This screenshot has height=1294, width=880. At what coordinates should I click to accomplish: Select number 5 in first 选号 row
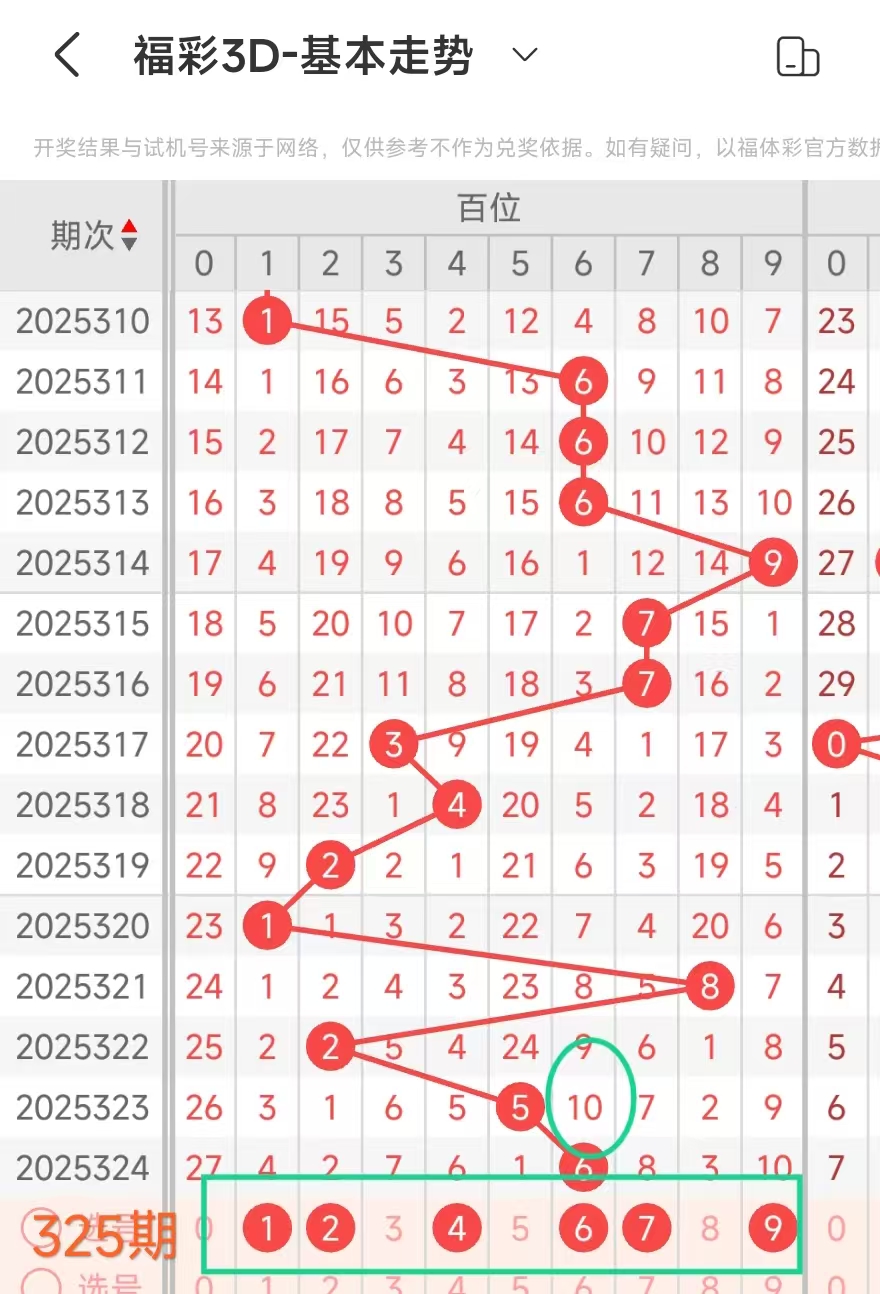tap(520, 1227)
